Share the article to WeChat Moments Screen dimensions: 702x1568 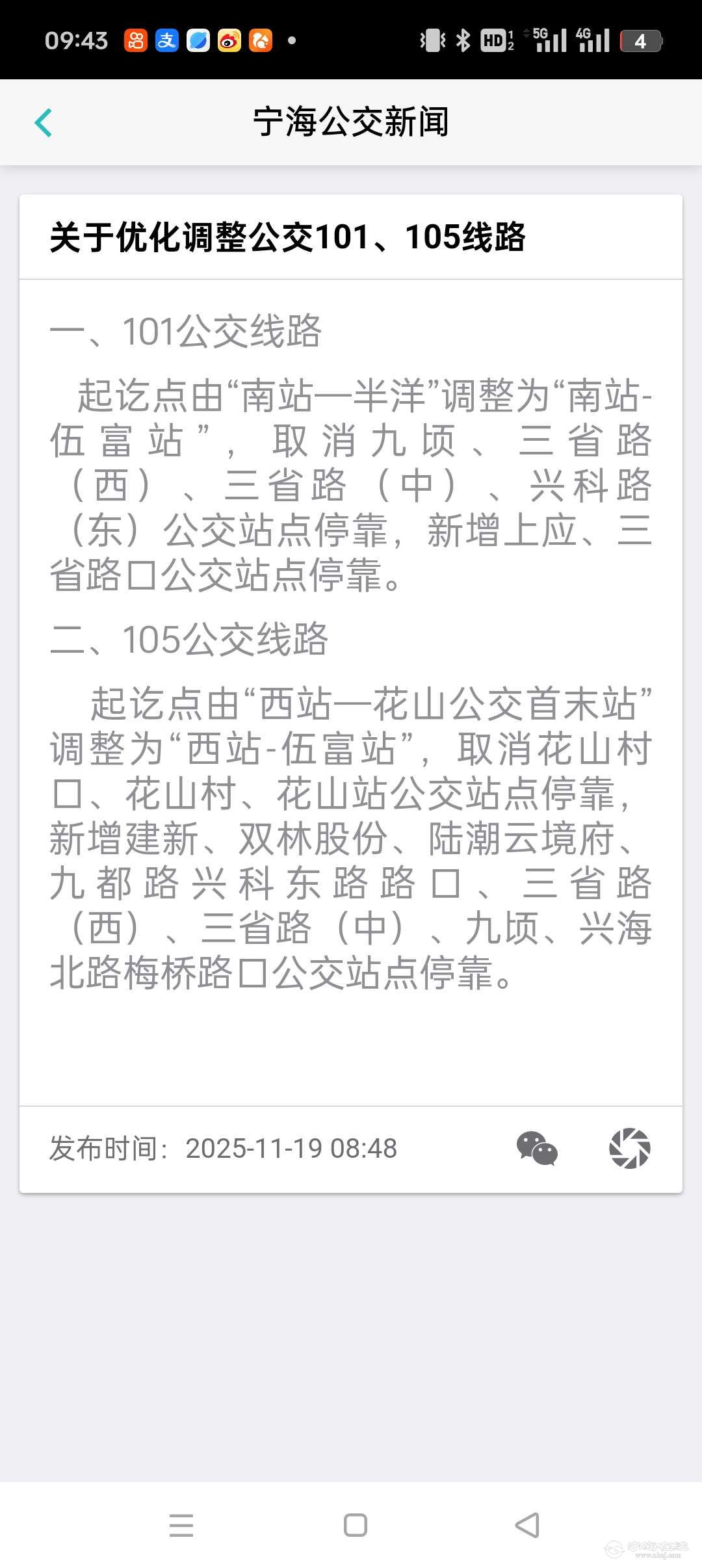tap(629, 1148)
